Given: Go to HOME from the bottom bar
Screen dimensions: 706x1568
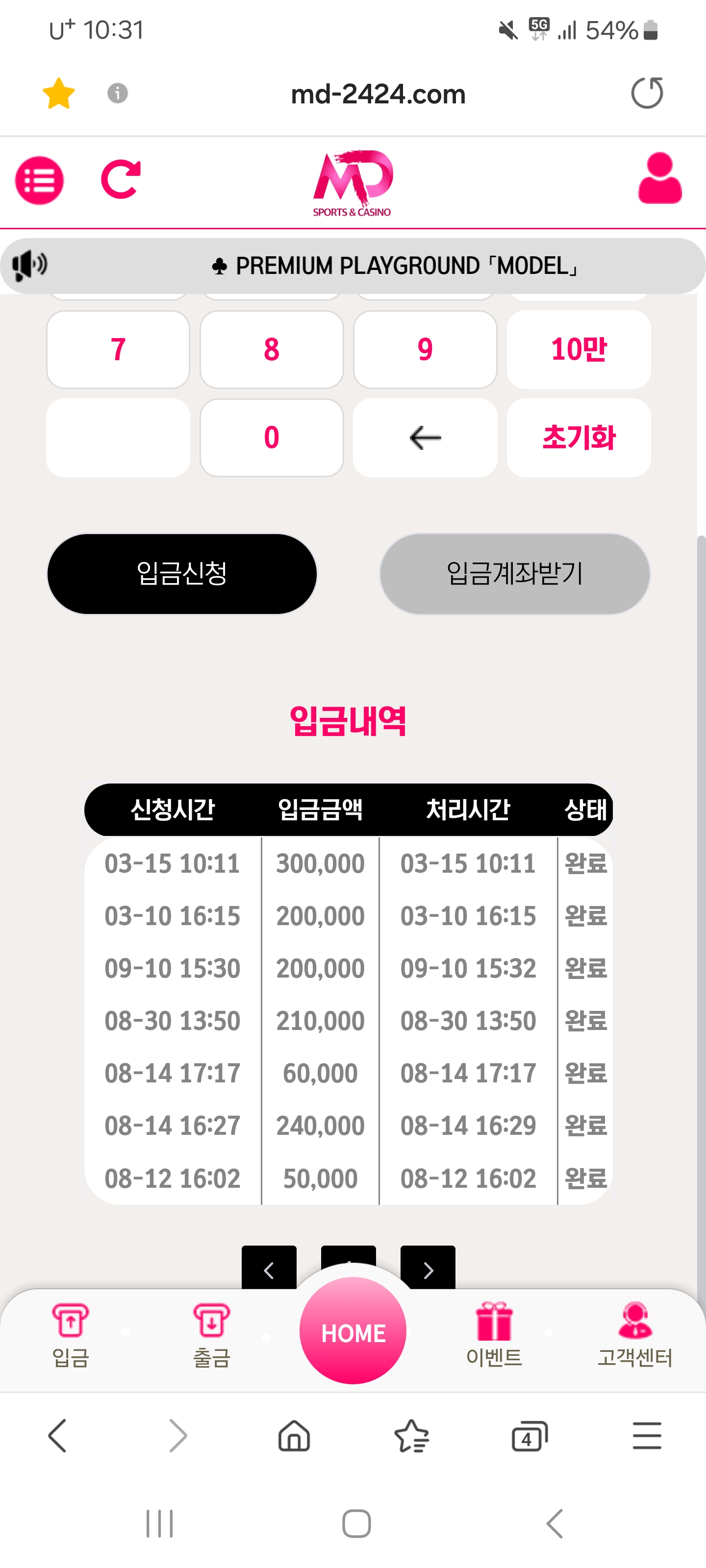Looking at the screenshot, I should point(353,1331).
